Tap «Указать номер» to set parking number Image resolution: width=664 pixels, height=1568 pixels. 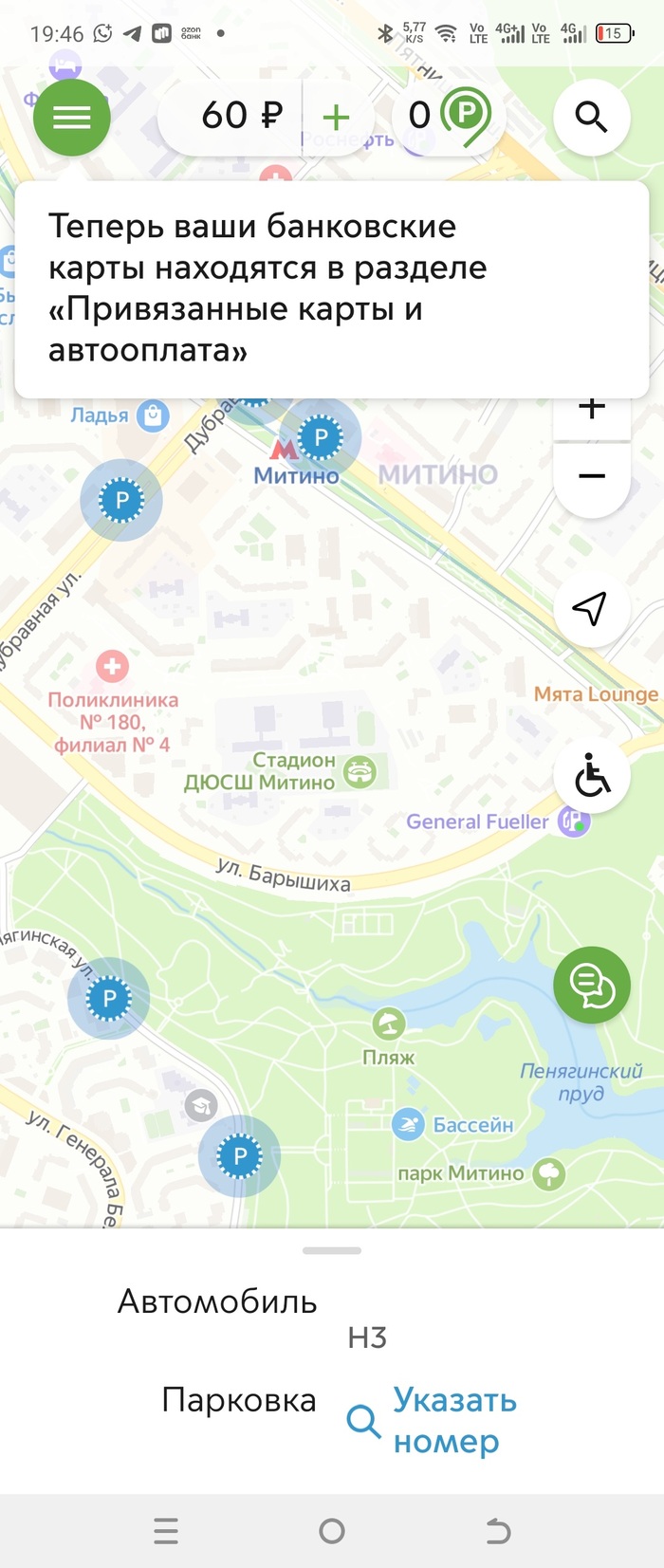point(453,1420)
